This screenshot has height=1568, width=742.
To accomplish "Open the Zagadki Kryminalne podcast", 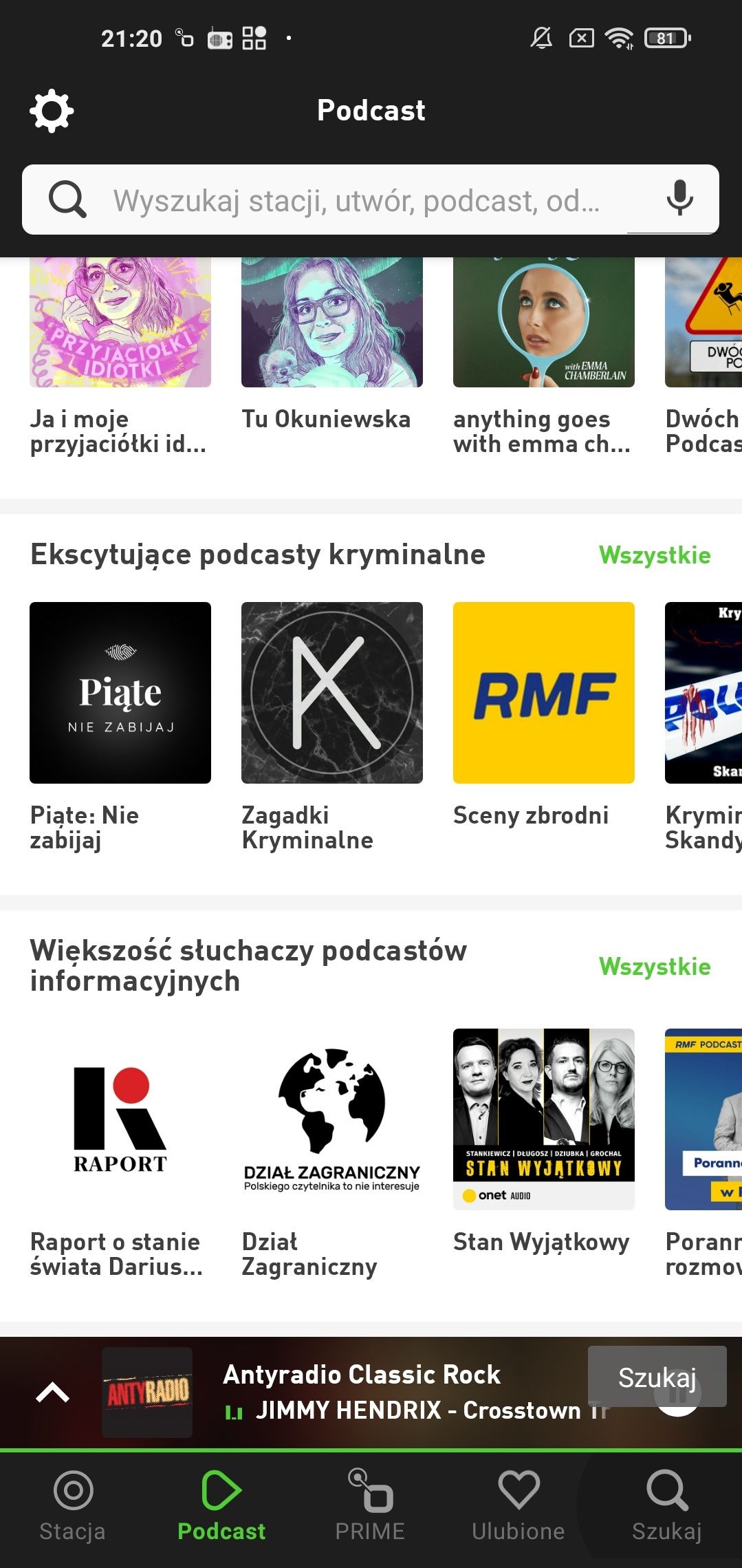I will pyautogui.click(x=331, y=727).
